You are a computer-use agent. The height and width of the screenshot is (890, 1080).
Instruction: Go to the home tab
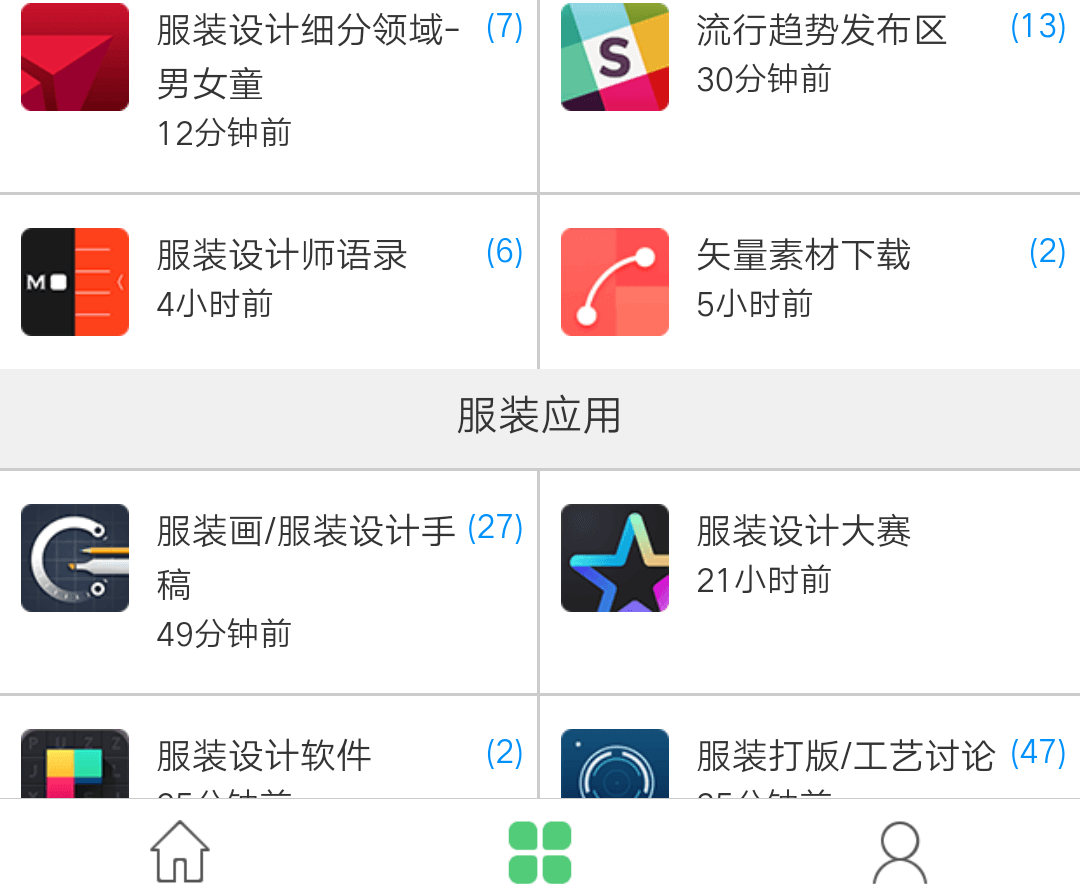pyautogui.click(x=180, y=851)
